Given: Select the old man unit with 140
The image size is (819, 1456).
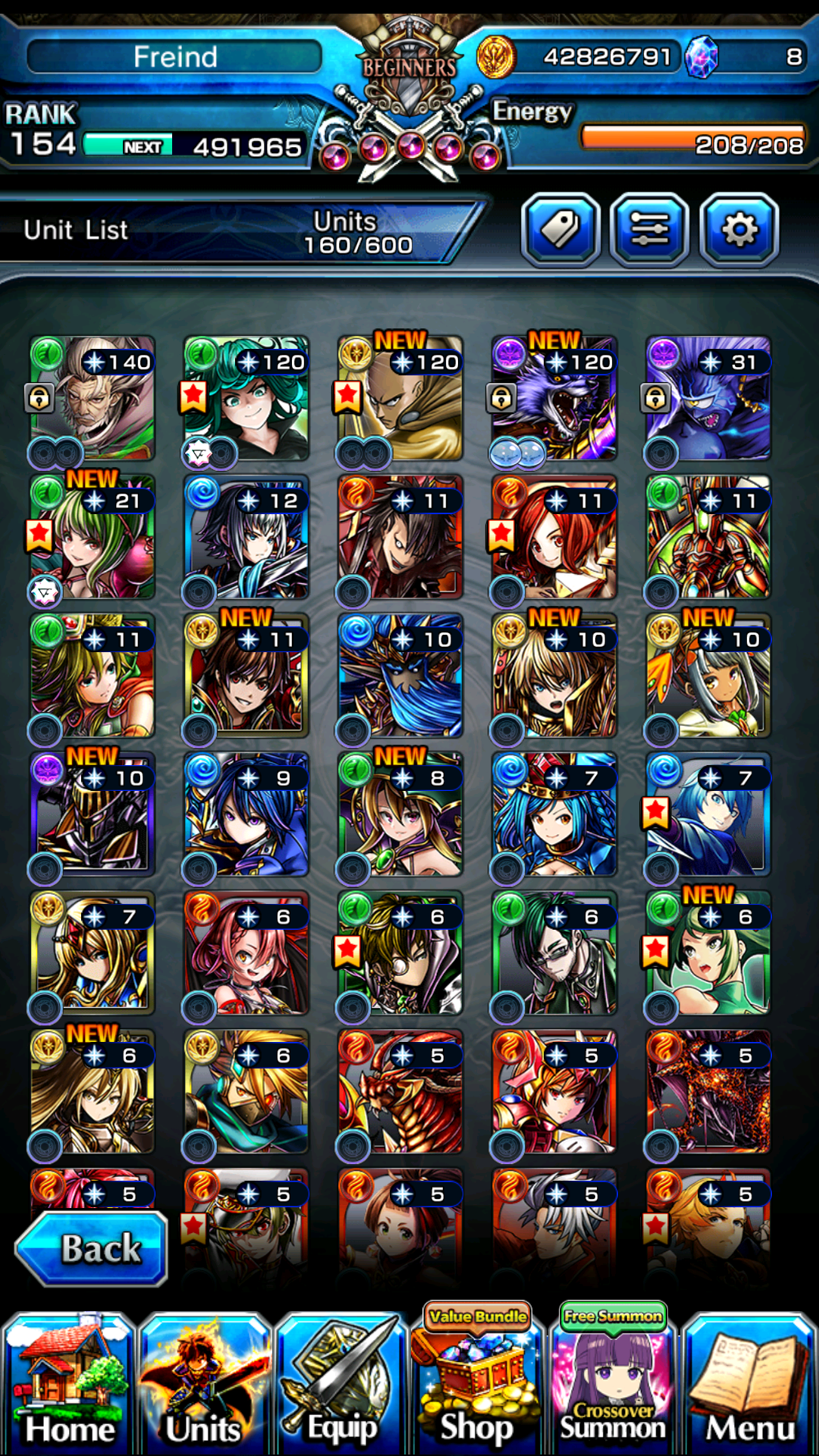Looking at the screenshot, I should point(93,400).
